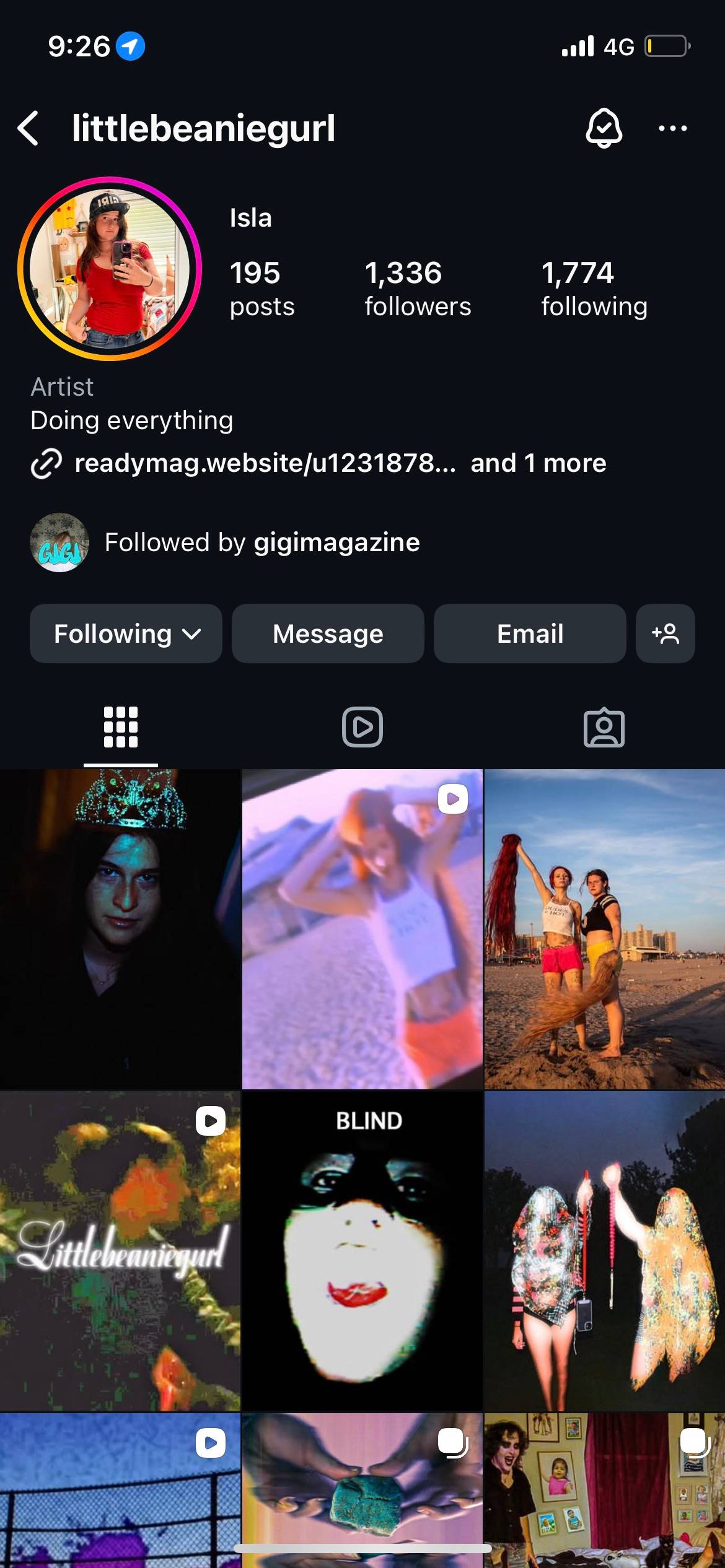Switch to the tagged photos tab
Image resolution: width=725 pixels, height=1568 pixels.
coord(604,727)
